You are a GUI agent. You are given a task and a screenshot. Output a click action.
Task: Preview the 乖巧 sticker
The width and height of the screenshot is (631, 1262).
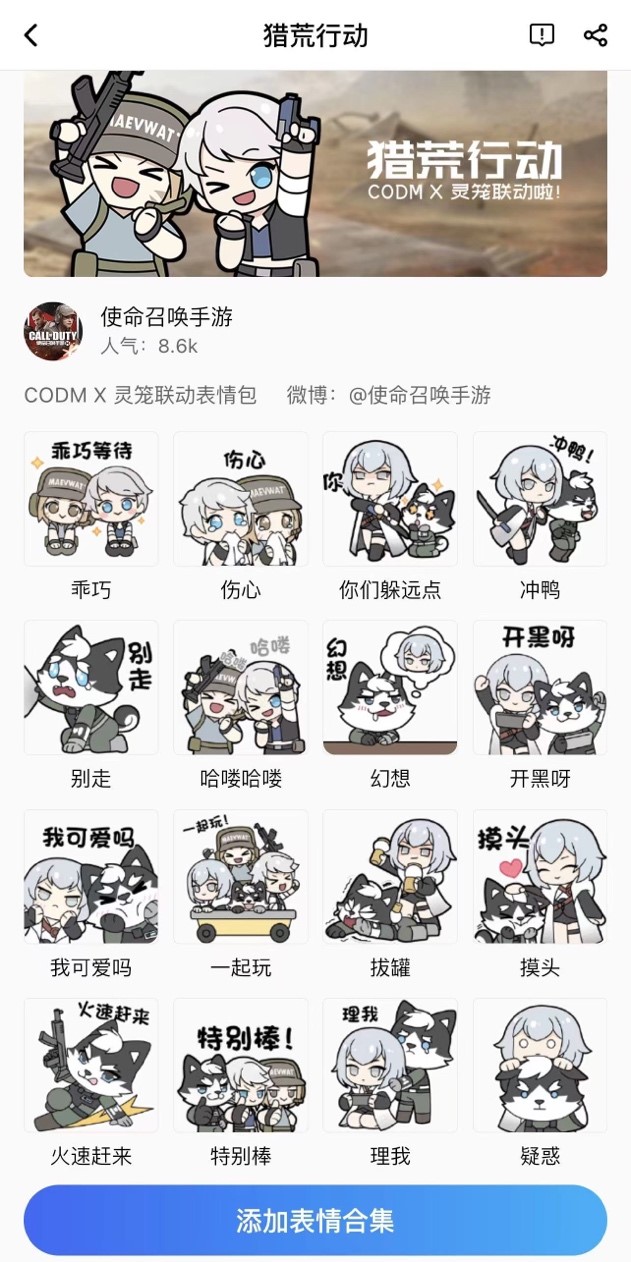(x=91, y=499)
